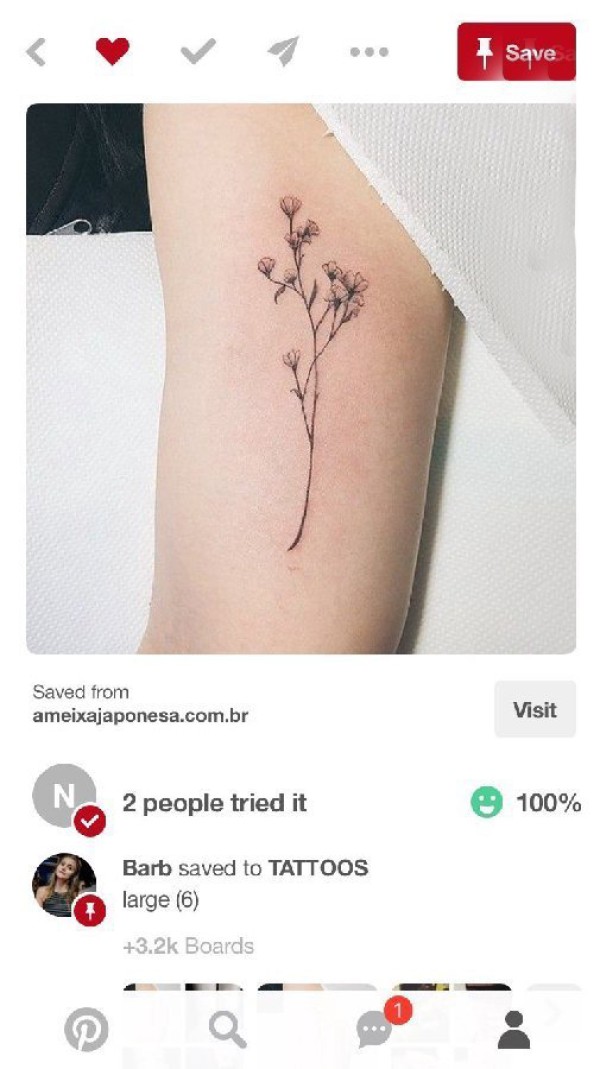Open Barb's profile picture
This screenshot has height=1069, width=600.
65,885
